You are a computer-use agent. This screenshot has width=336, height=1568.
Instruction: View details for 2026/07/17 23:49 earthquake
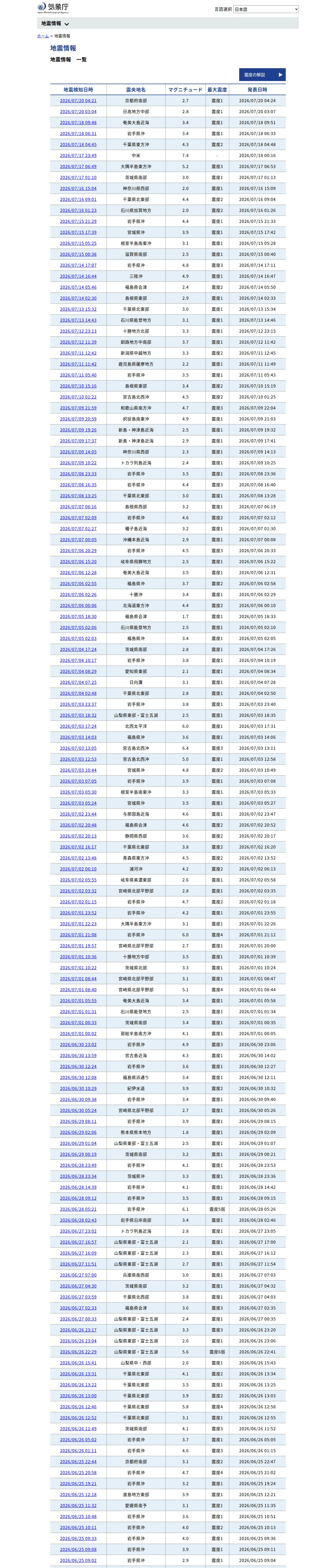pos(78,155)
